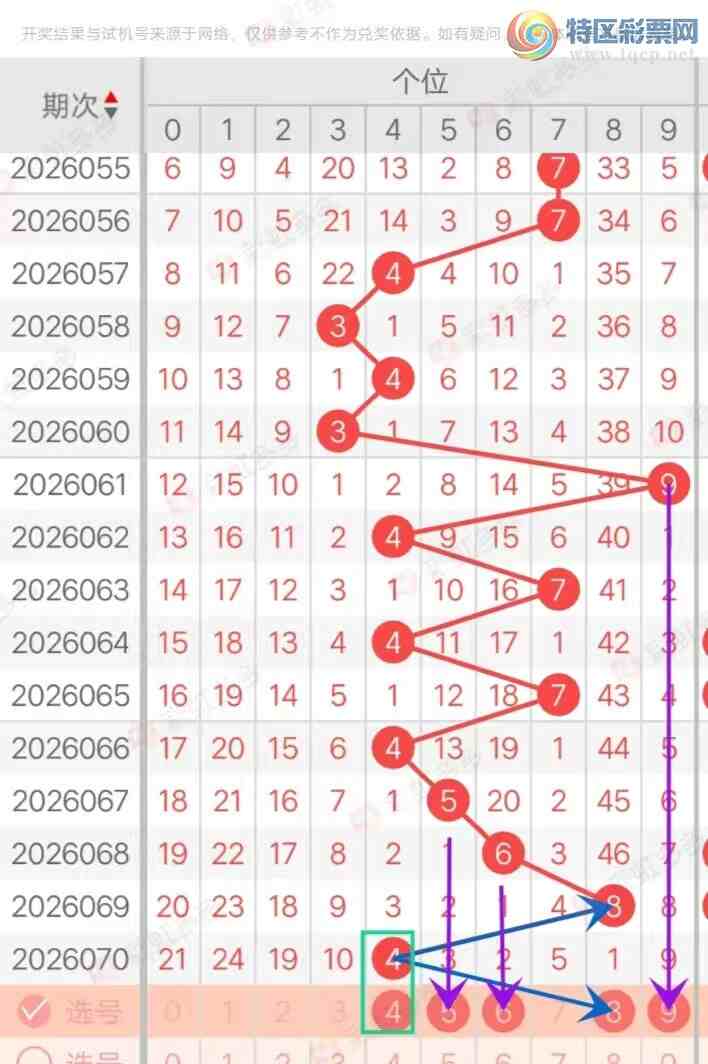Image resolution: width=708 pixels, height=1064 pixels.
Task: Select number 1 in the 选号 row
Action: [228, 1012]
